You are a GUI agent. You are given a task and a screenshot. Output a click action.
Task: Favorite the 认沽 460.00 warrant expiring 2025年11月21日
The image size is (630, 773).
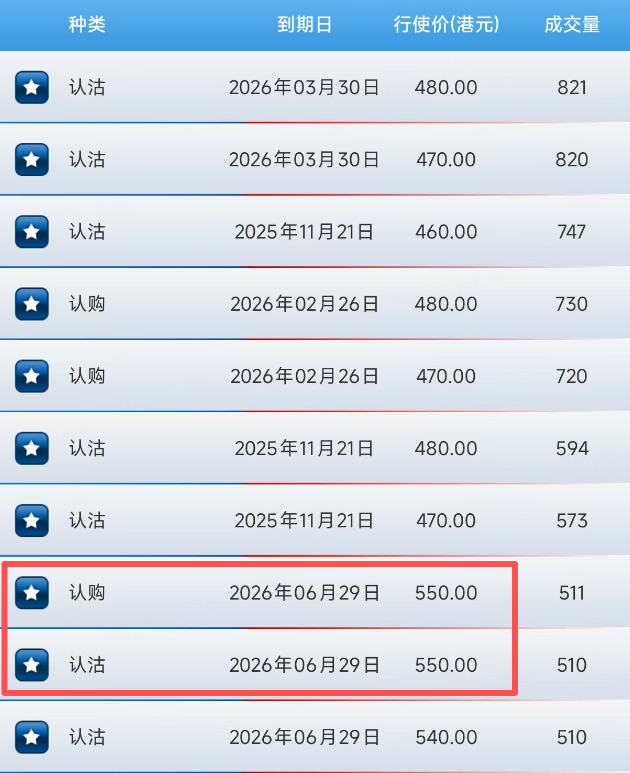coord(32,232)
